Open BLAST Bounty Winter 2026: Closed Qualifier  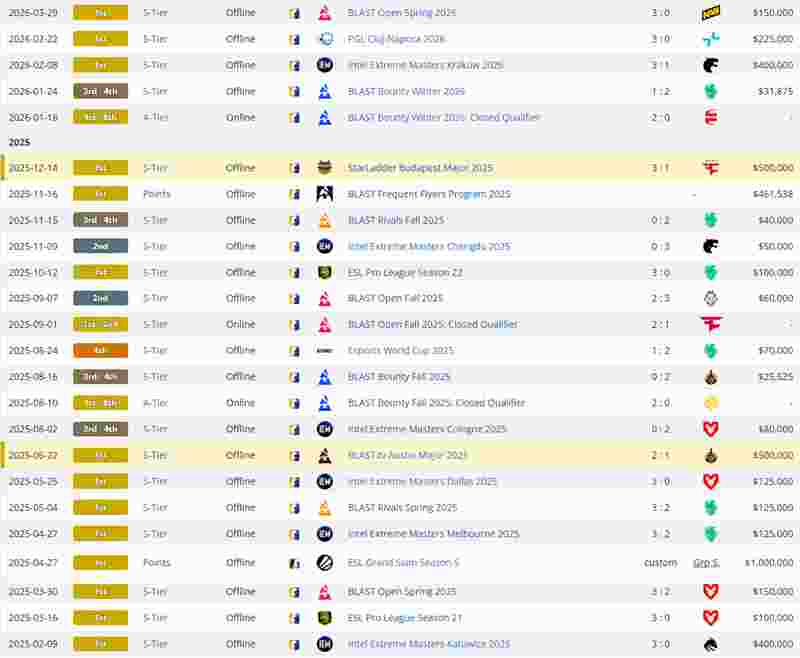[x=443, y=117]
